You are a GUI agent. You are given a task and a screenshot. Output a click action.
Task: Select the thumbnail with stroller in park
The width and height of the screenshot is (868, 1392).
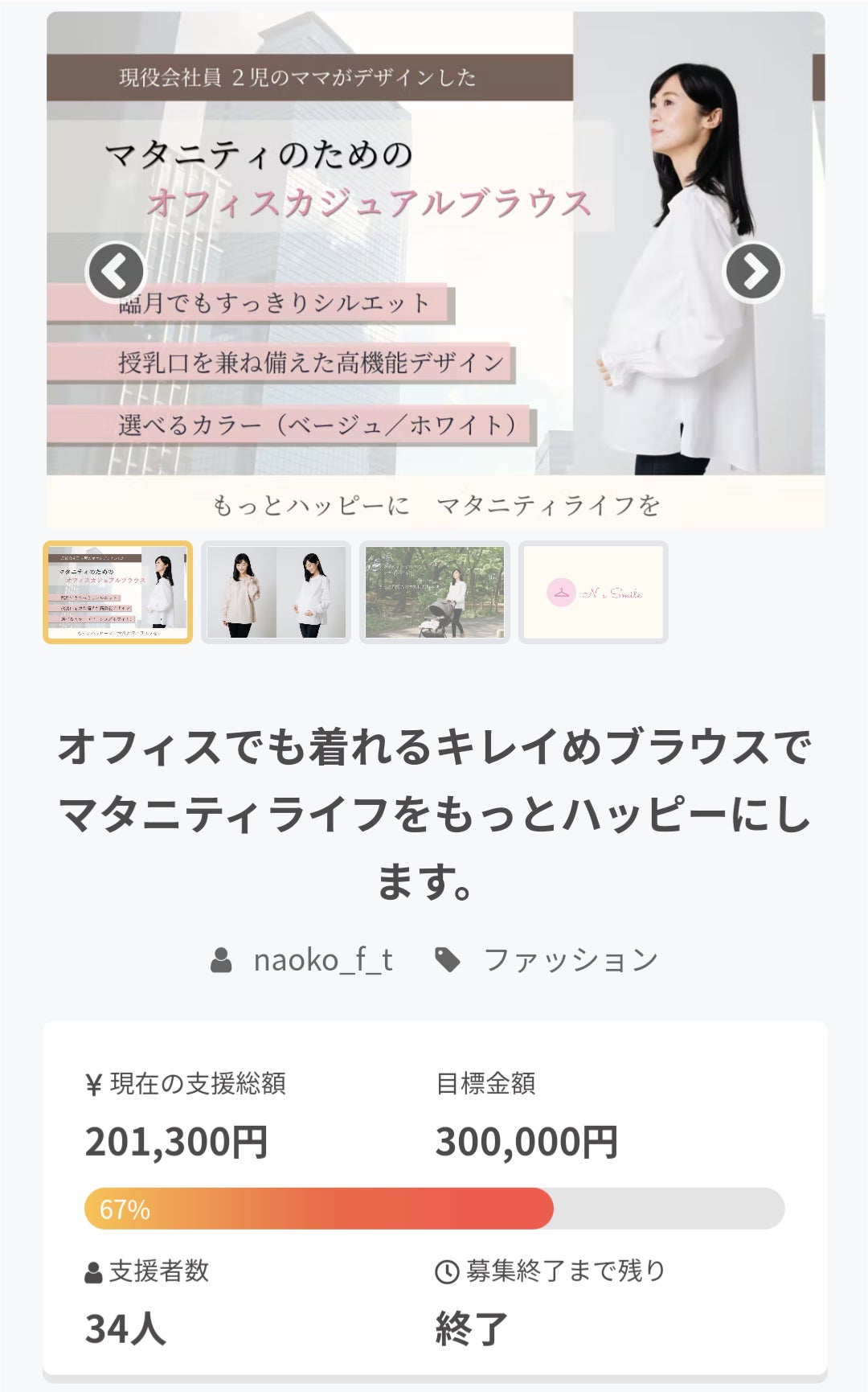(x=435, y=593)
